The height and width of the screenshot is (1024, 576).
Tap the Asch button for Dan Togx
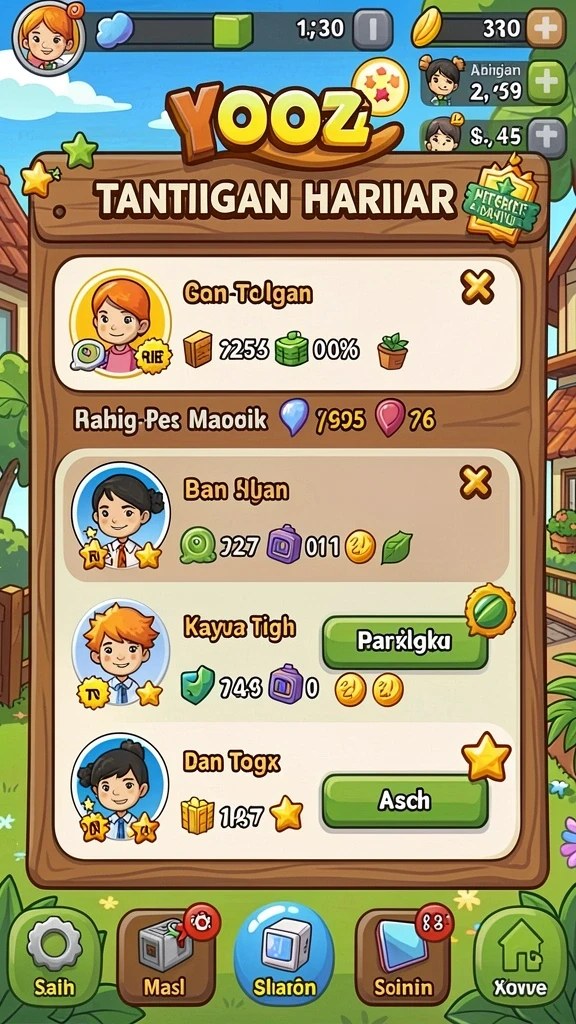click(405, 801)
